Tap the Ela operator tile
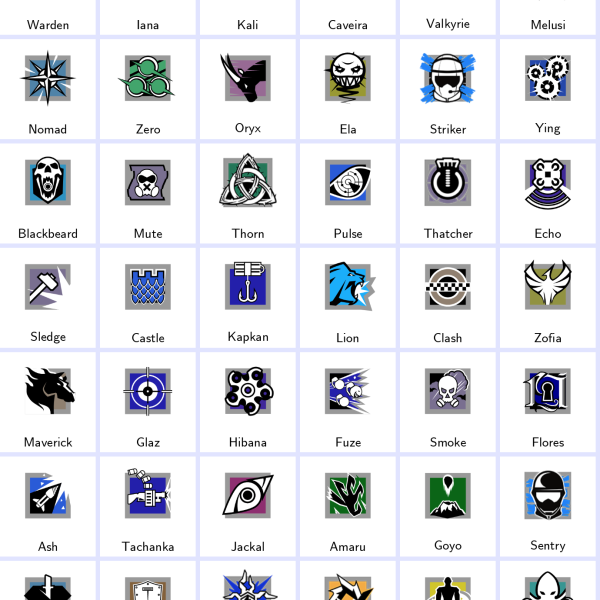The image size is (600, 600). [x=348, y=88]
